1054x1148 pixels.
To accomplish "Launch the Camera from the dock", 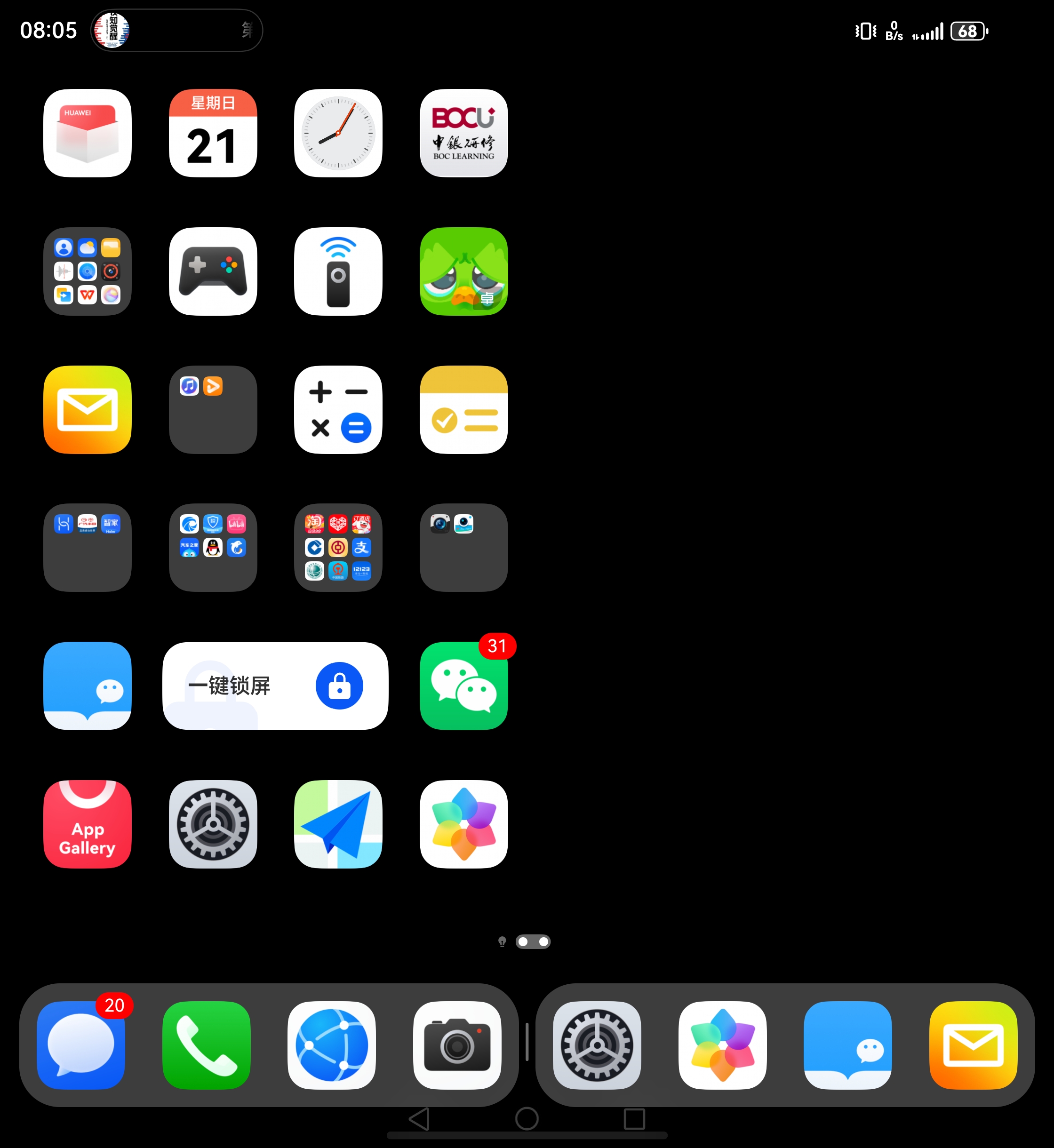I will [x=457, y=1045].
